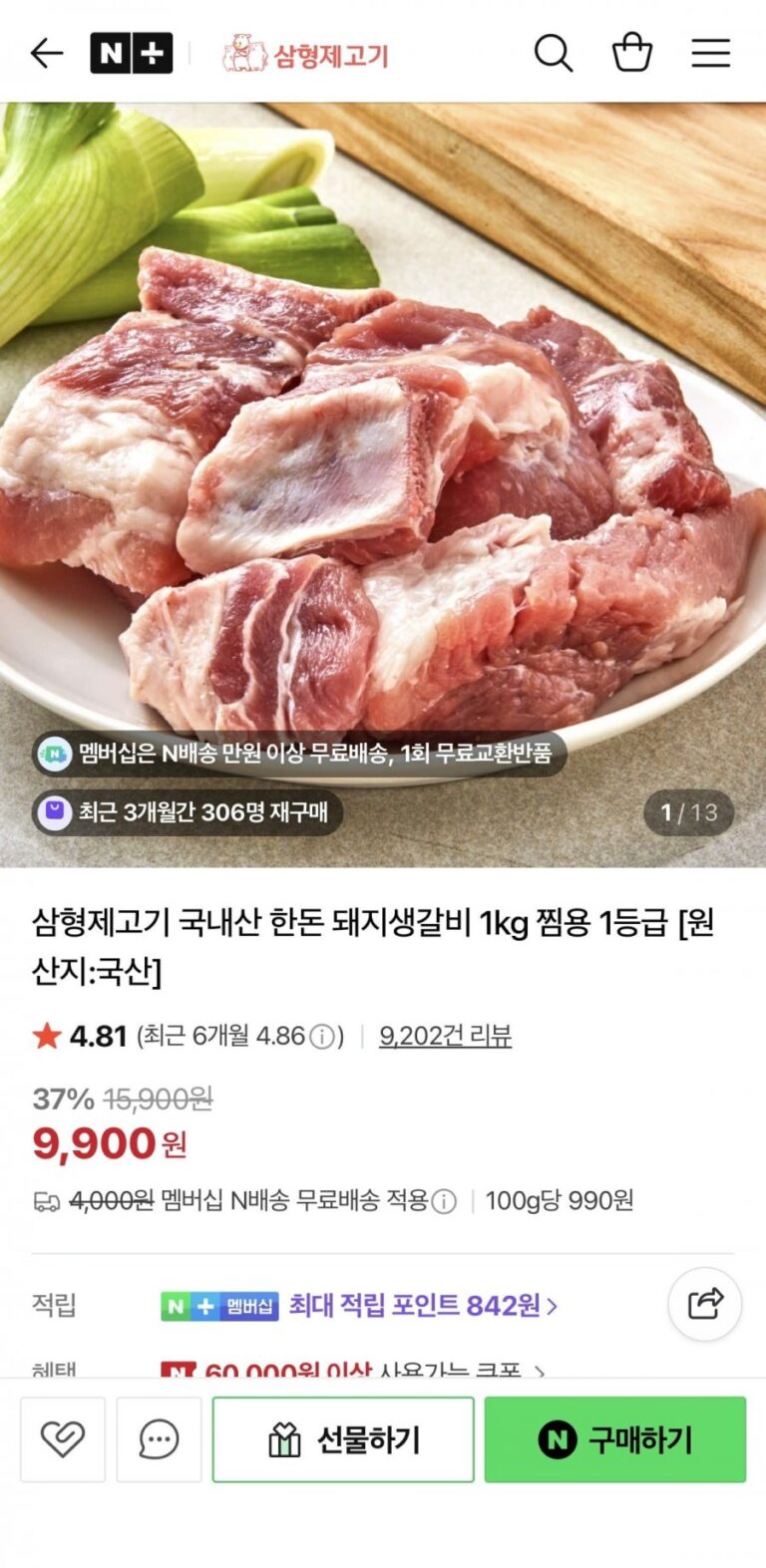Go back using the arrow icon
The height and width of the screenshot is (1568, 766).
pyautogui.click(x=46, y=53)
